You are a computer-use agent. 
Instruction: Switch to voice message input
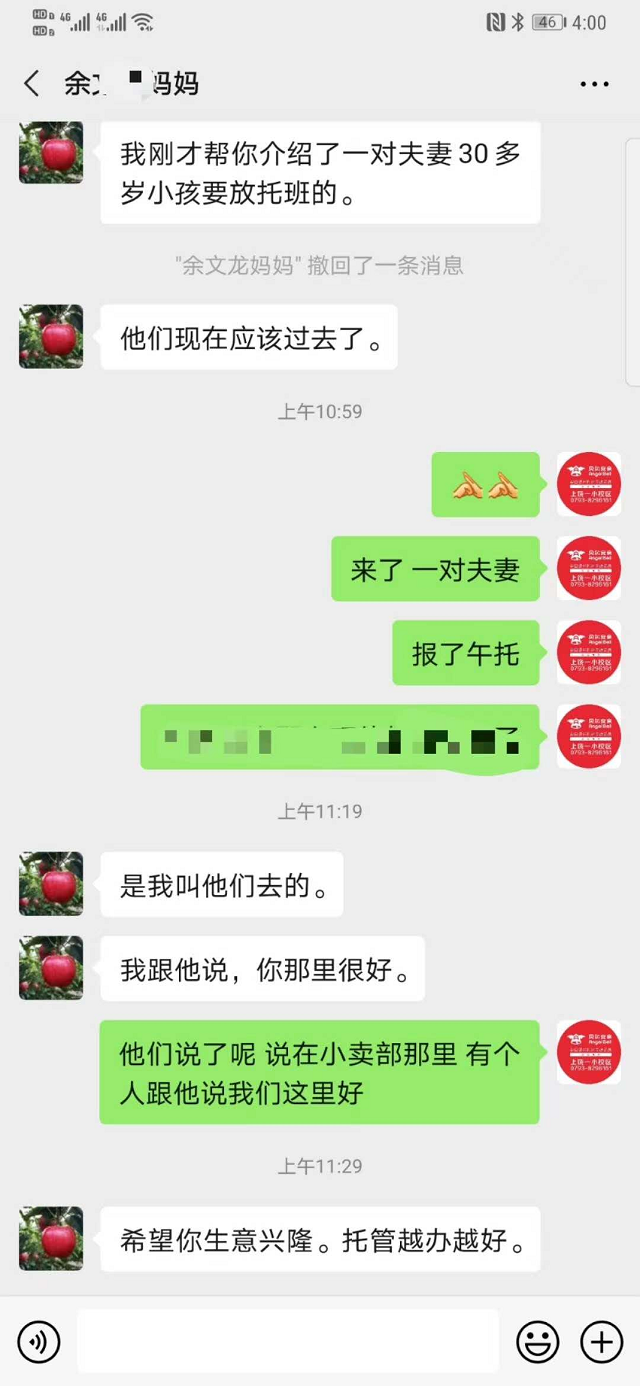(x=39, y=1340)
